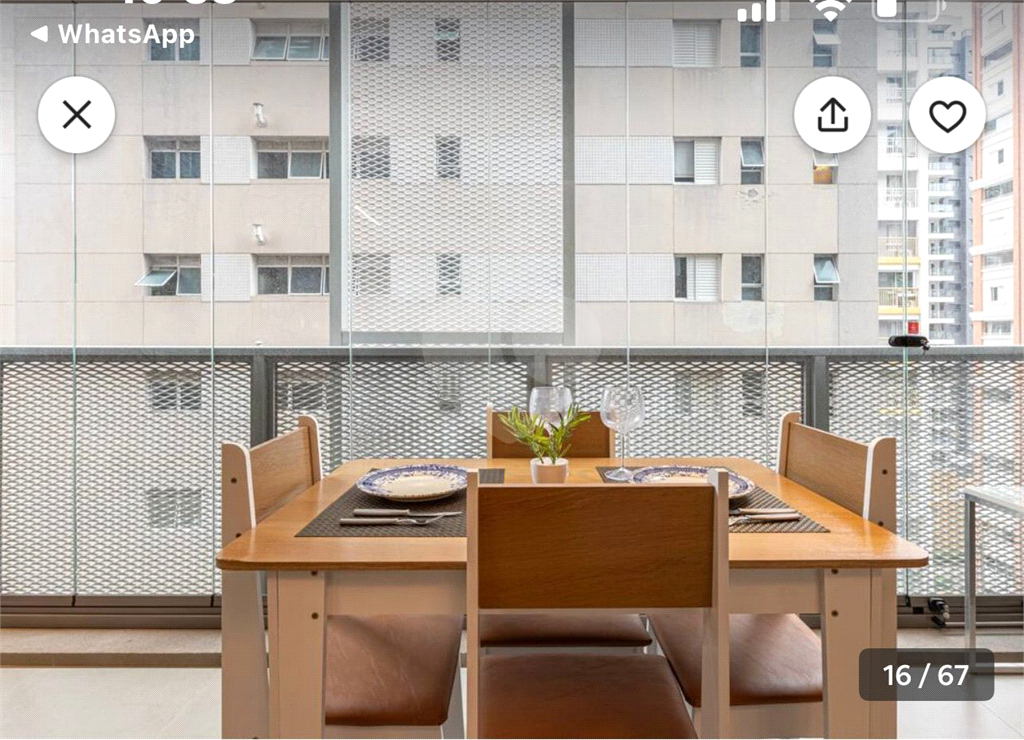1024x740 pixels.
Task: Save listing with the heart icon
Action: pos(947,115)
